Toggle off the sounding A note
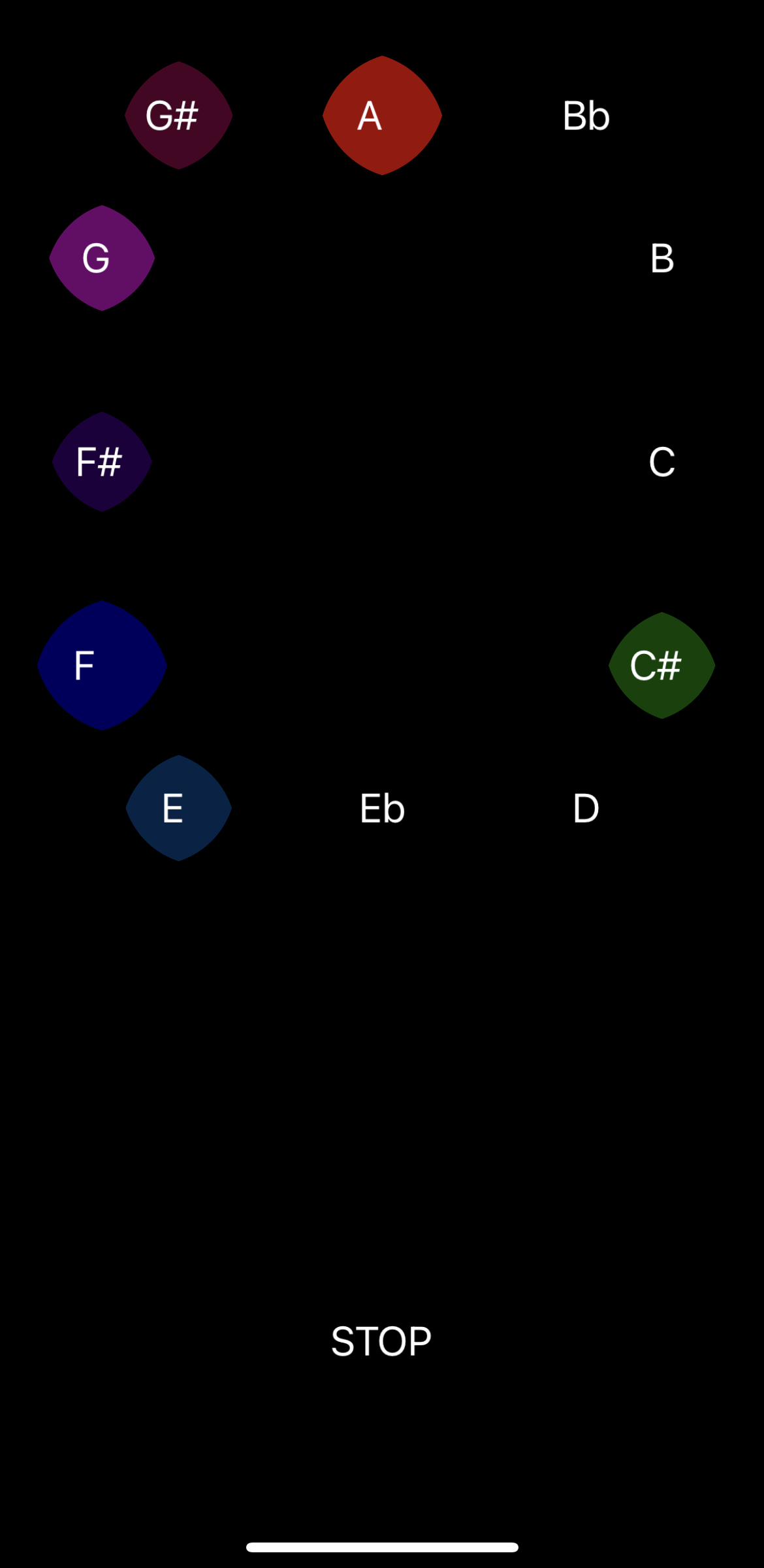Viewport: 764px width, 1568px height. (381, 116)
